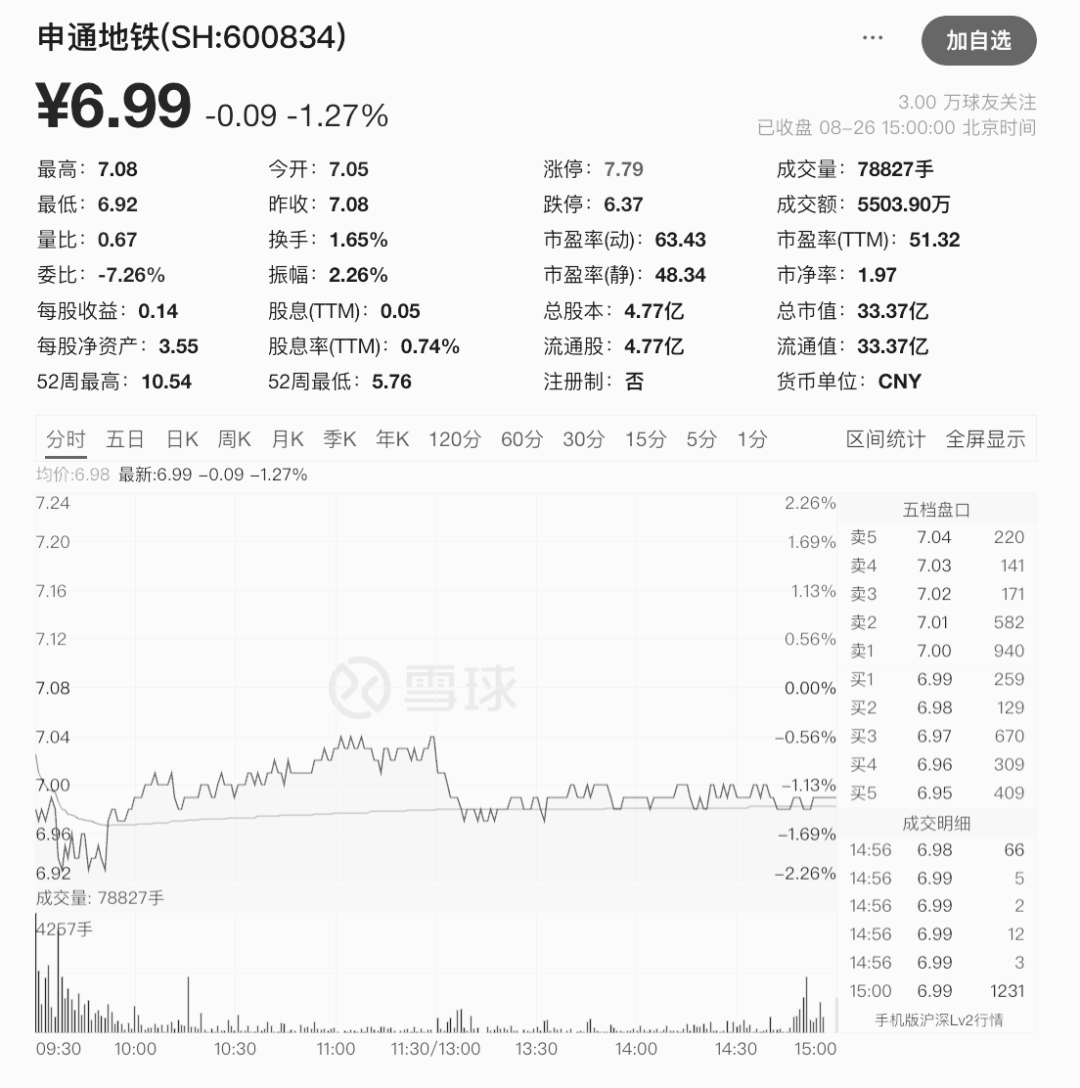The height and width of the screenshot is (1088, 1080).
Task: Open 区间统计 range statistics
Action: (886, 439)
